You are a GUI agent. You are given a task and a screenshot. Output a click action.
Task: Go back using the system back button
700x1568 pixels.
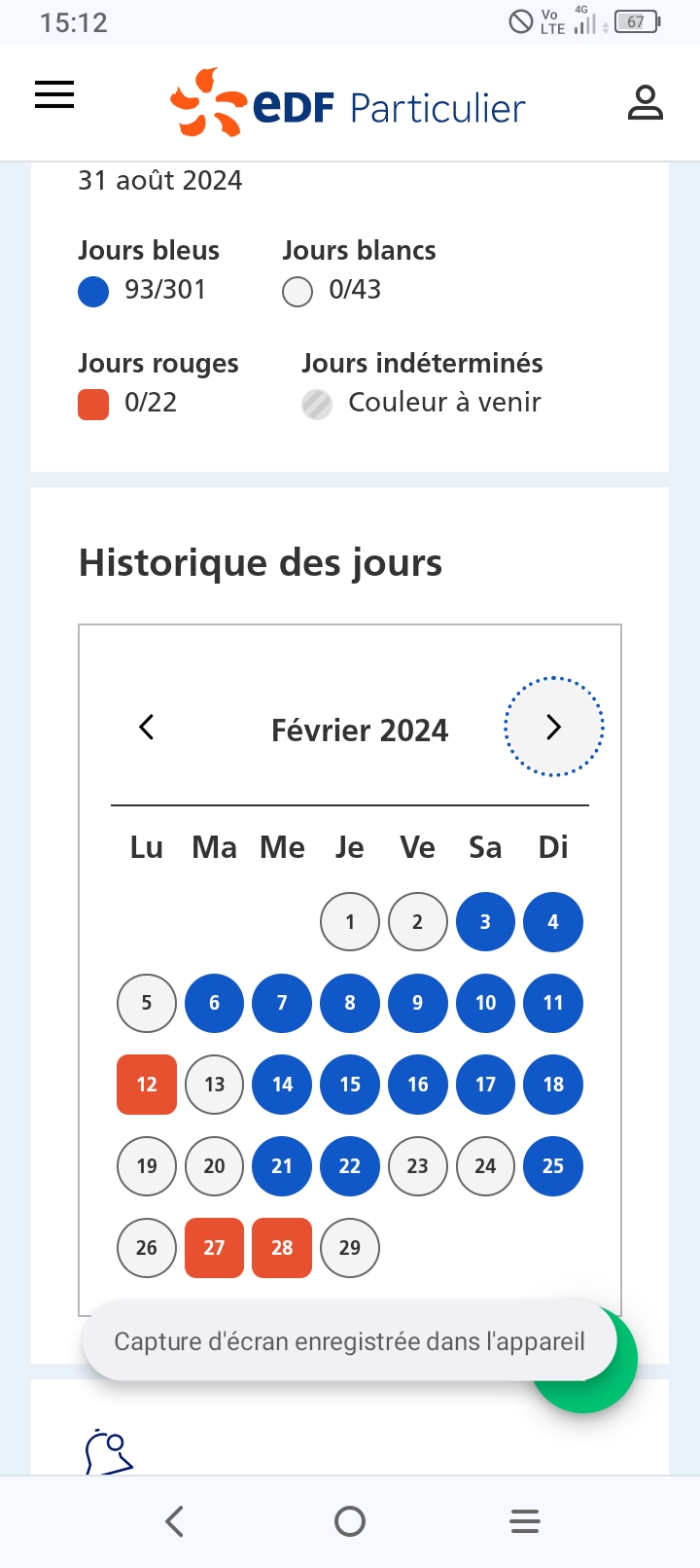point(175,1521)
